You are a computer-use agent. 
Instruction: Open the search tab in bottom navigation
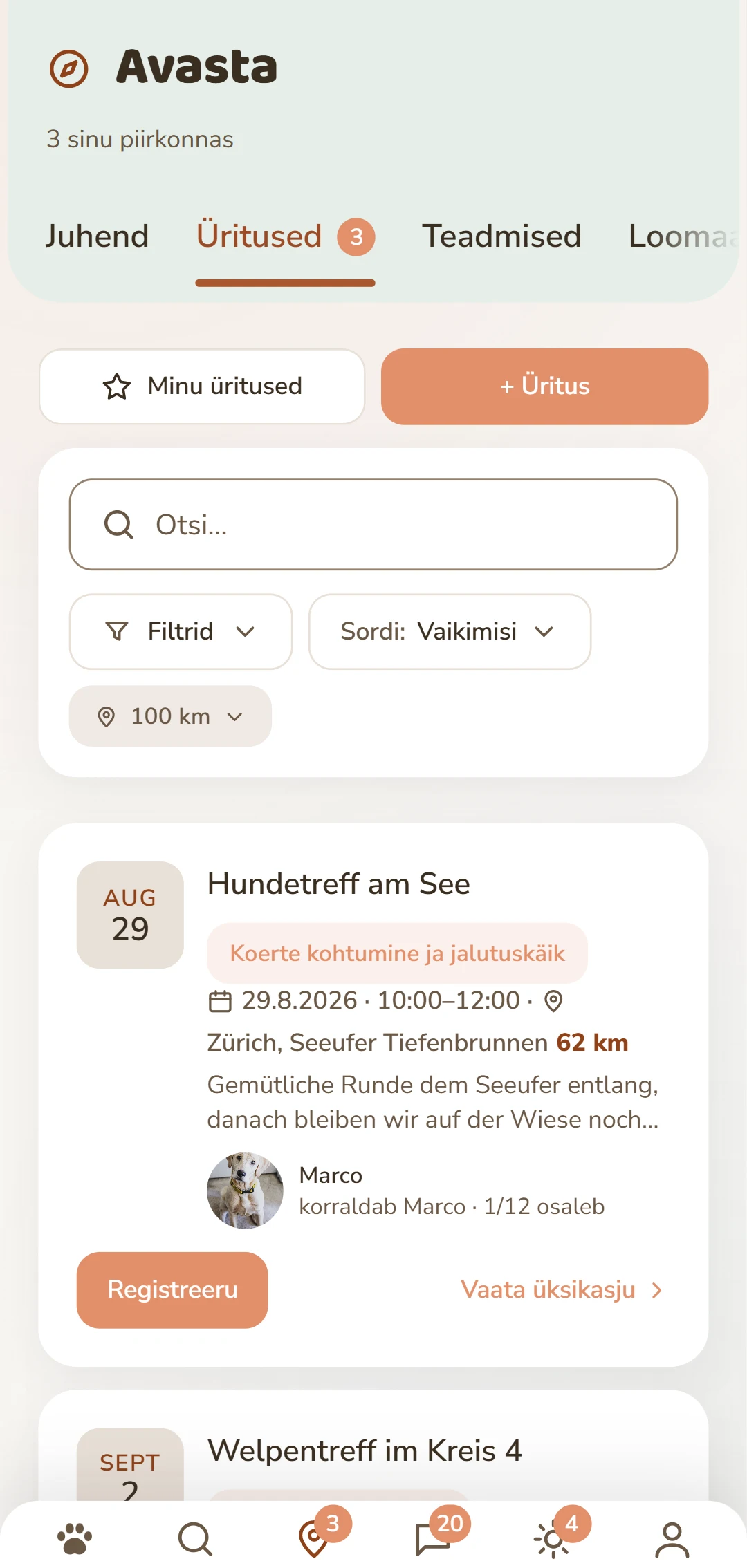coord(195,1538)
